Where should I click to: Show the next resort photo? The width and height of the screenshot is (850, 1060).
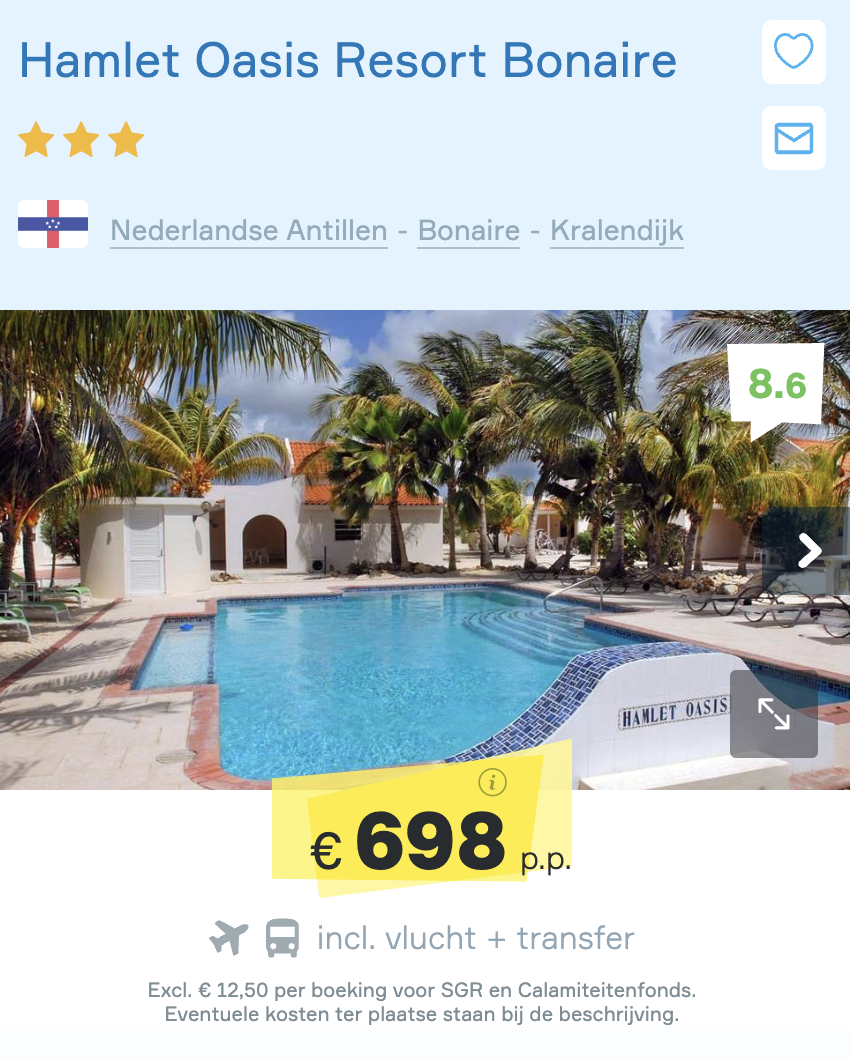pos(808,550)
